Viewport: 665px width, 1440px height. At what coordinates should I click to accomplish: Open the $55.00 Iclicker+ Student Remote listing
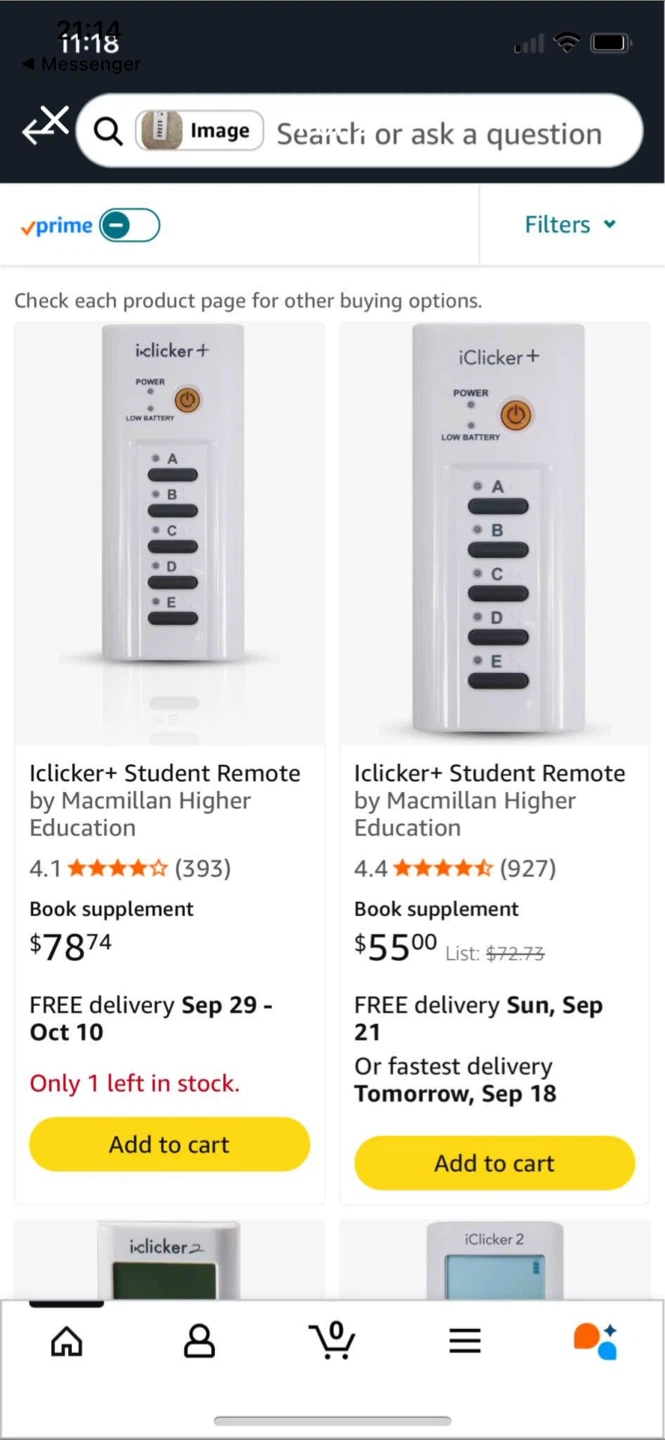[x=490, y=800]
